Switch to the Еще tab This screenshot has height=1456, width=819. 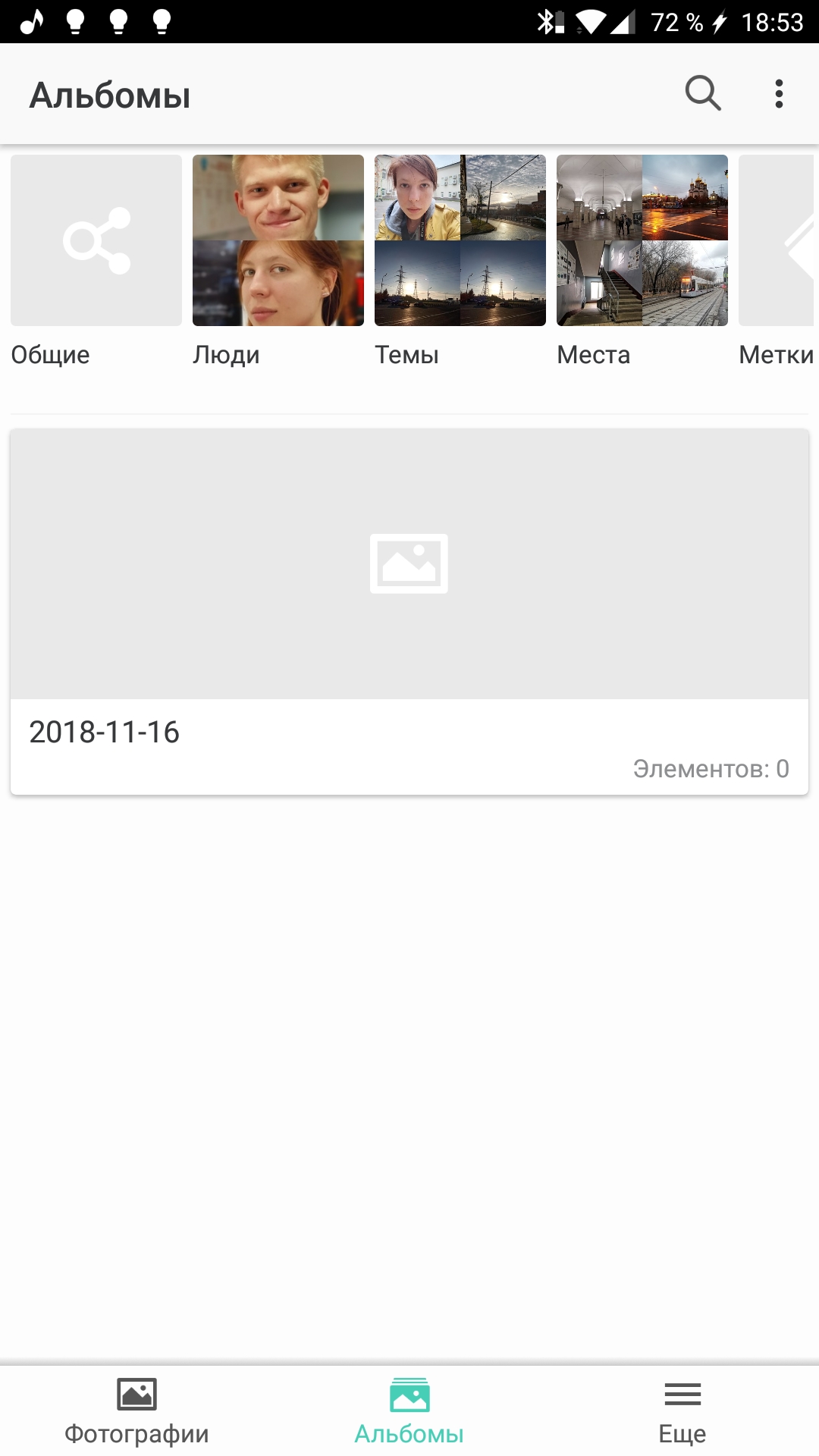point(682,1411)
